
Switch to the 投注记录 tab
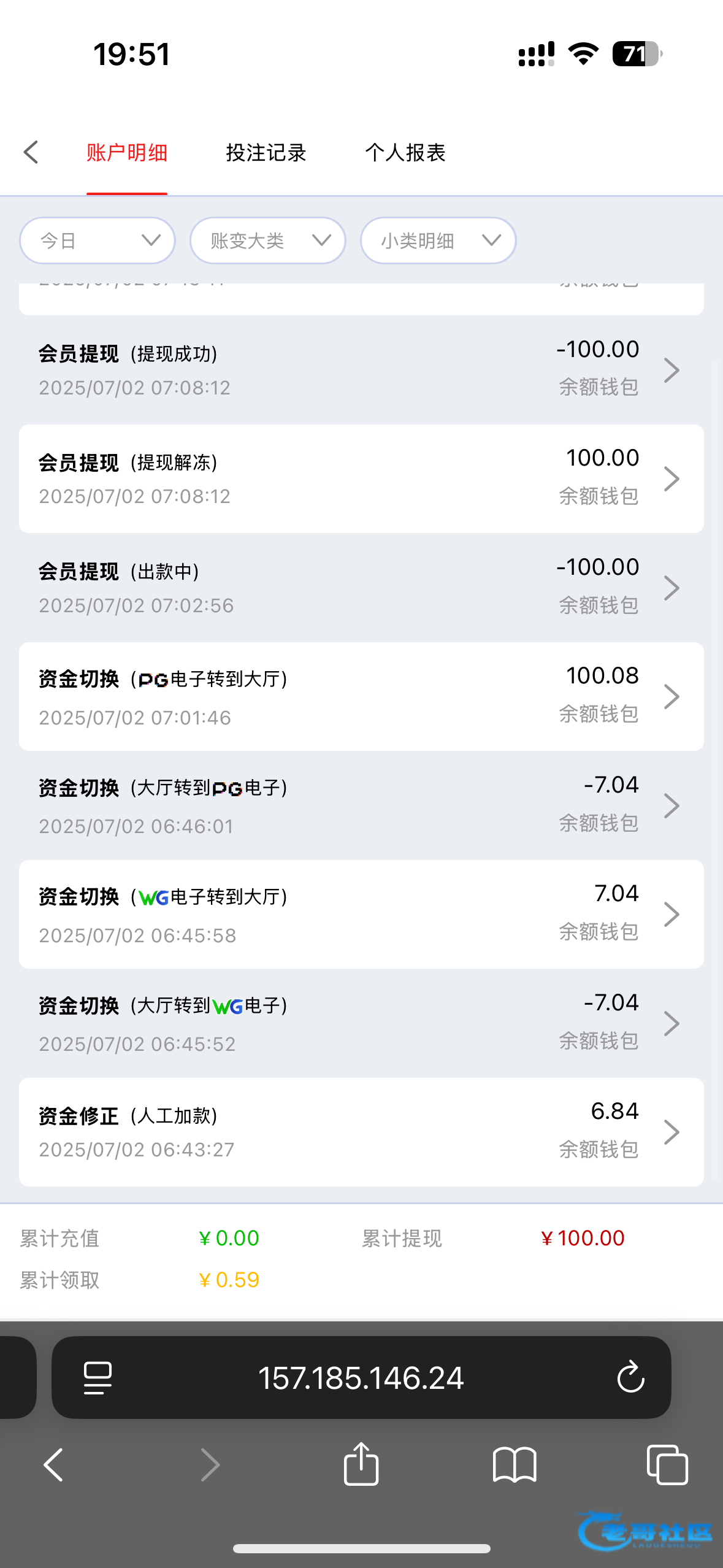[266, 153]
